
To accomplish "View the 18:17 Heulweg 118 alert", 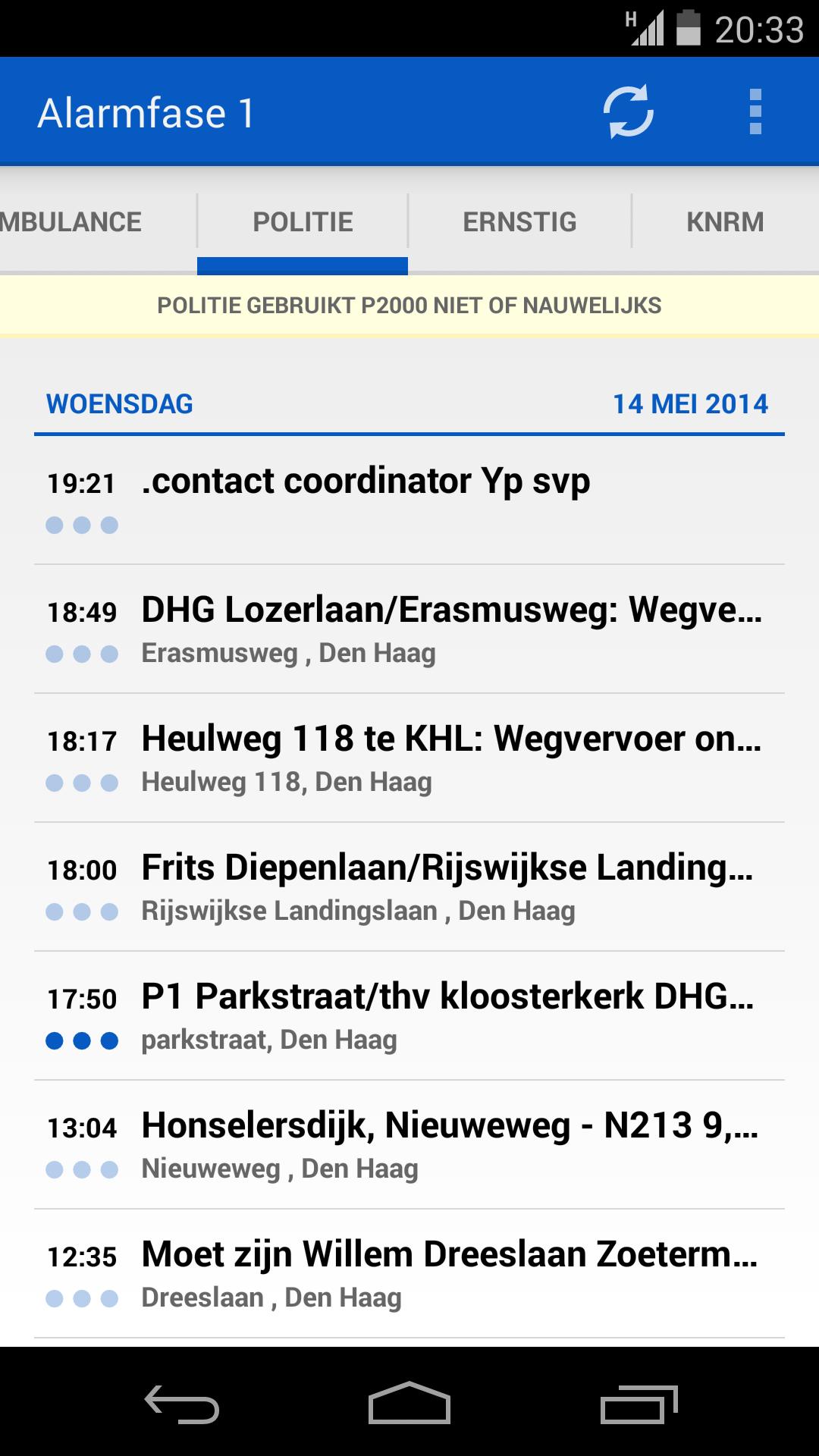I will click(409, 758).
